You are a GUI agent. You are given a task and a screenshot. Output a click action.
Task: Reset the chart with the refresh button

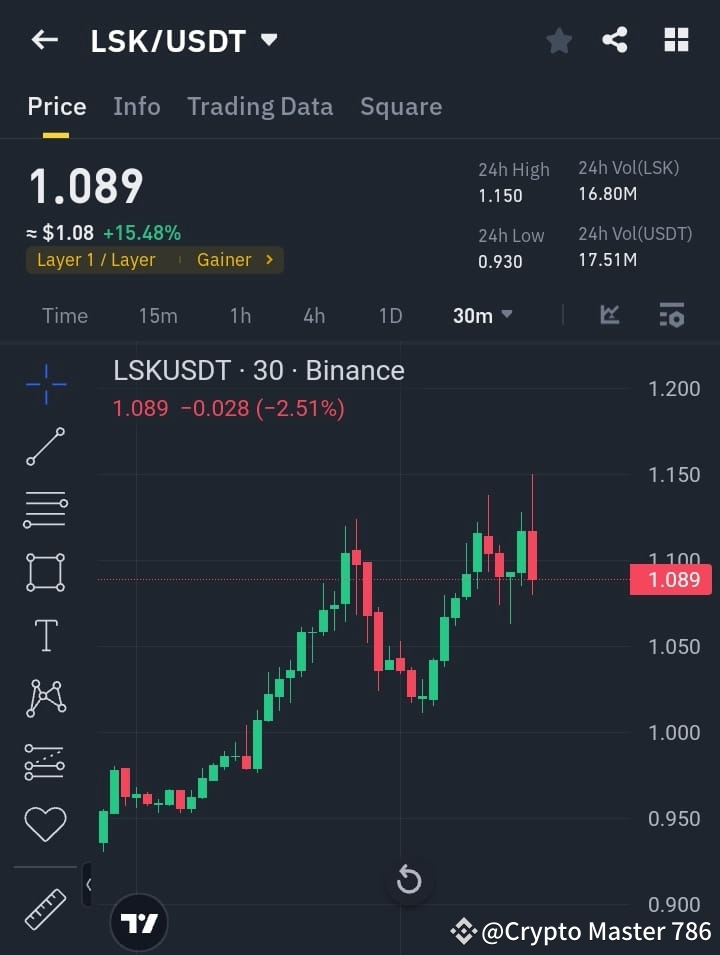pyautogui.click(x=408, y=880)
